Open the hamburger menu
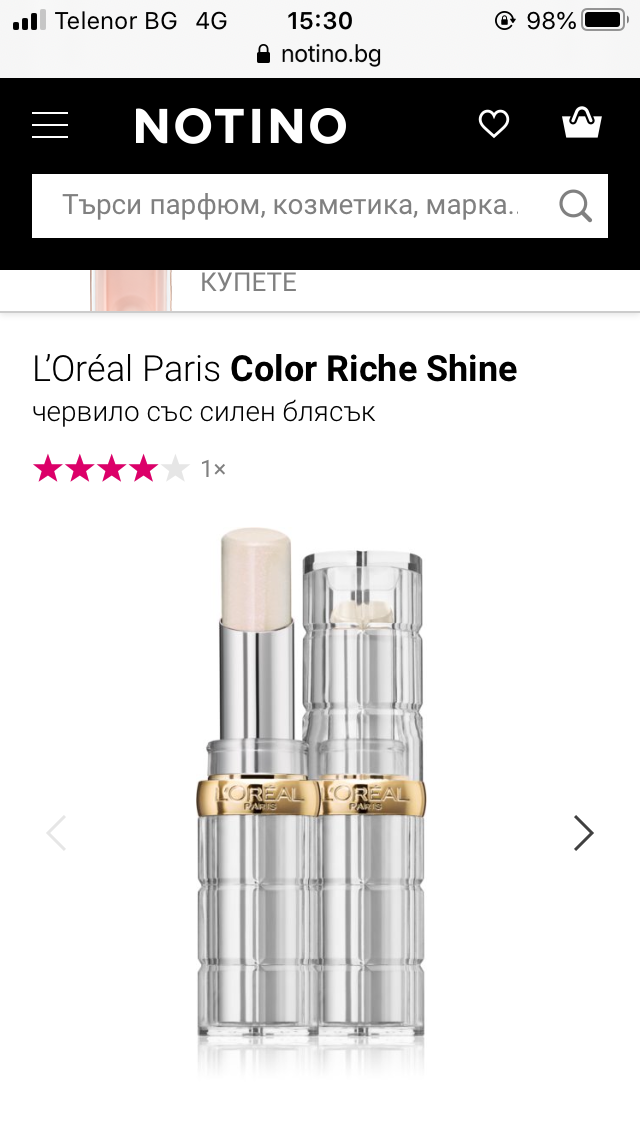The image size is (640, 1136). [50, 125]
